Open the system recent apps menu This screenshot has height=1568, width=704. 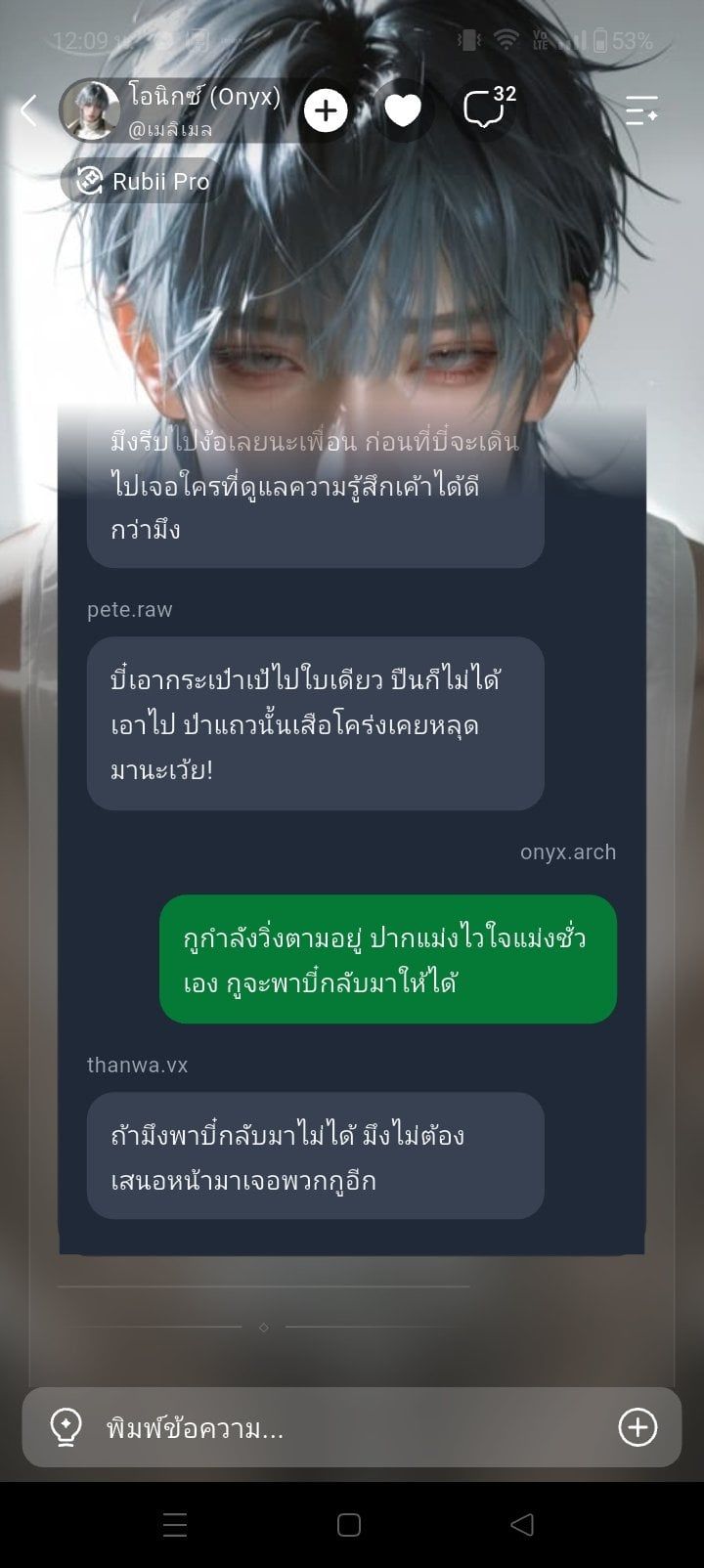point(175,1524)
